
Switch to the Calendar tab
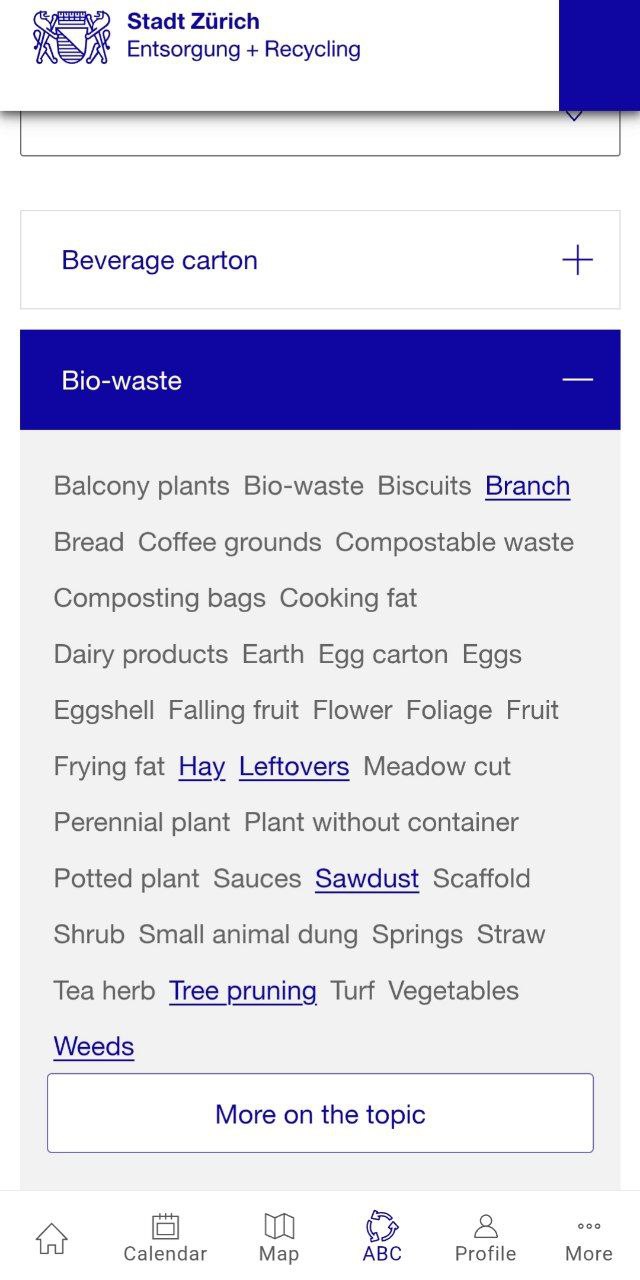click(165, 1238)
